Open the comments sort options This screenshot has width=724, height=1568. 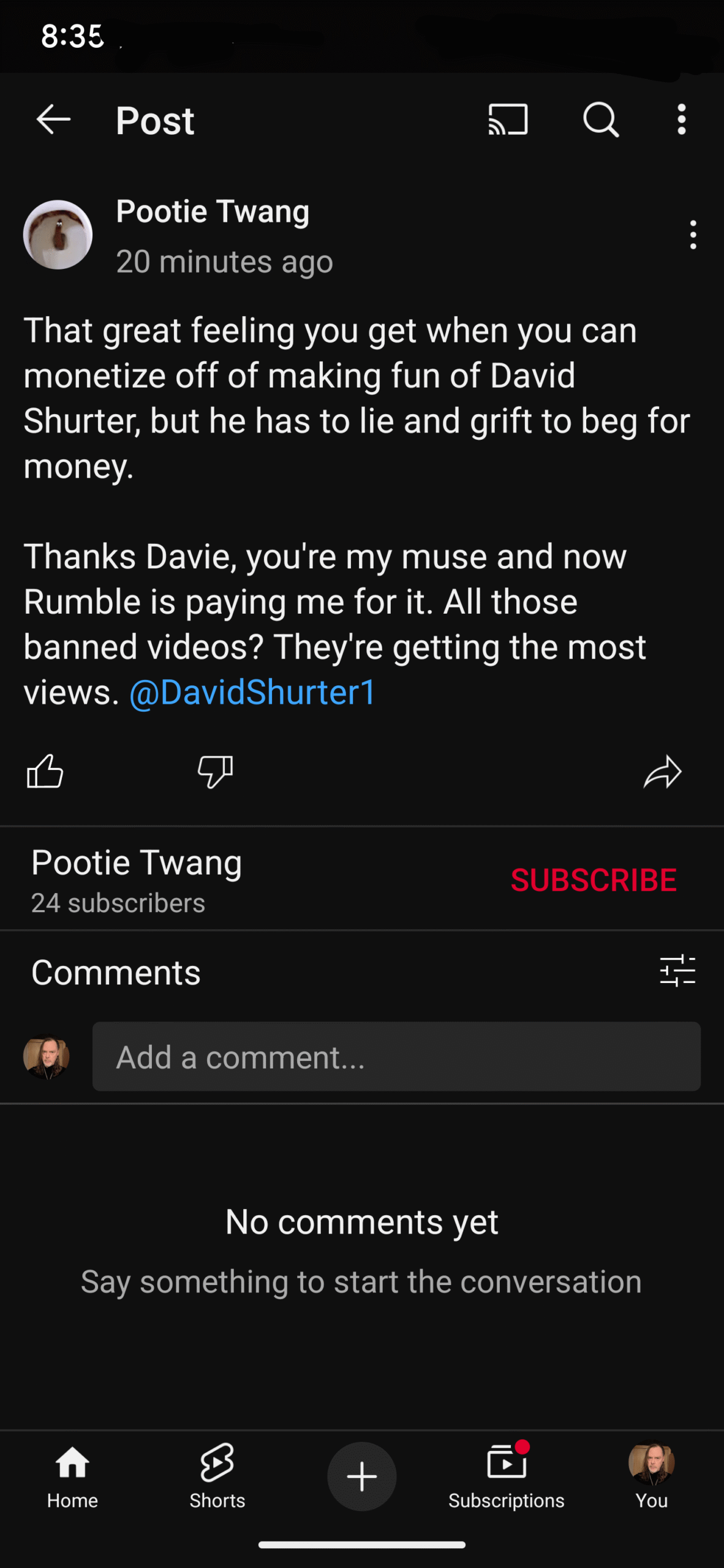677,971
